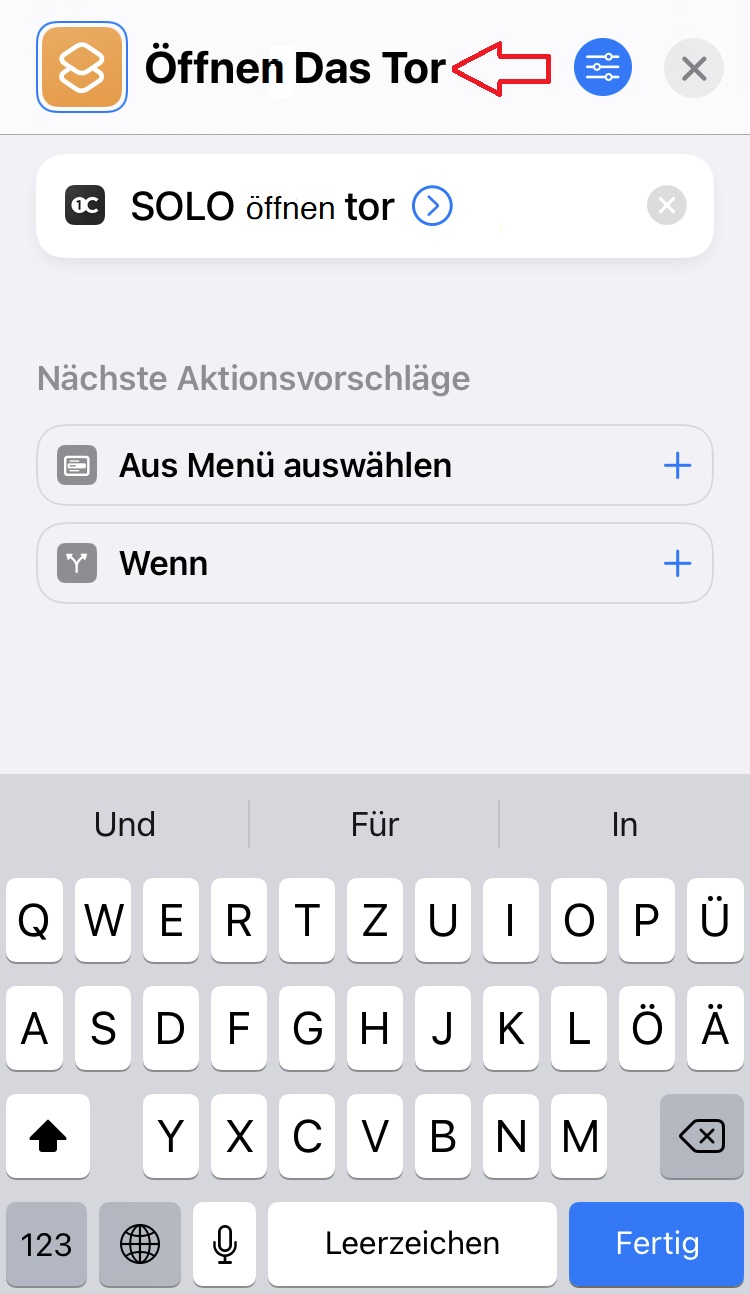Image resolution: width=750 pixels, height=1294 pixels.
Task: Pick the keyboard suggestion In
Action: click(624, 824)
